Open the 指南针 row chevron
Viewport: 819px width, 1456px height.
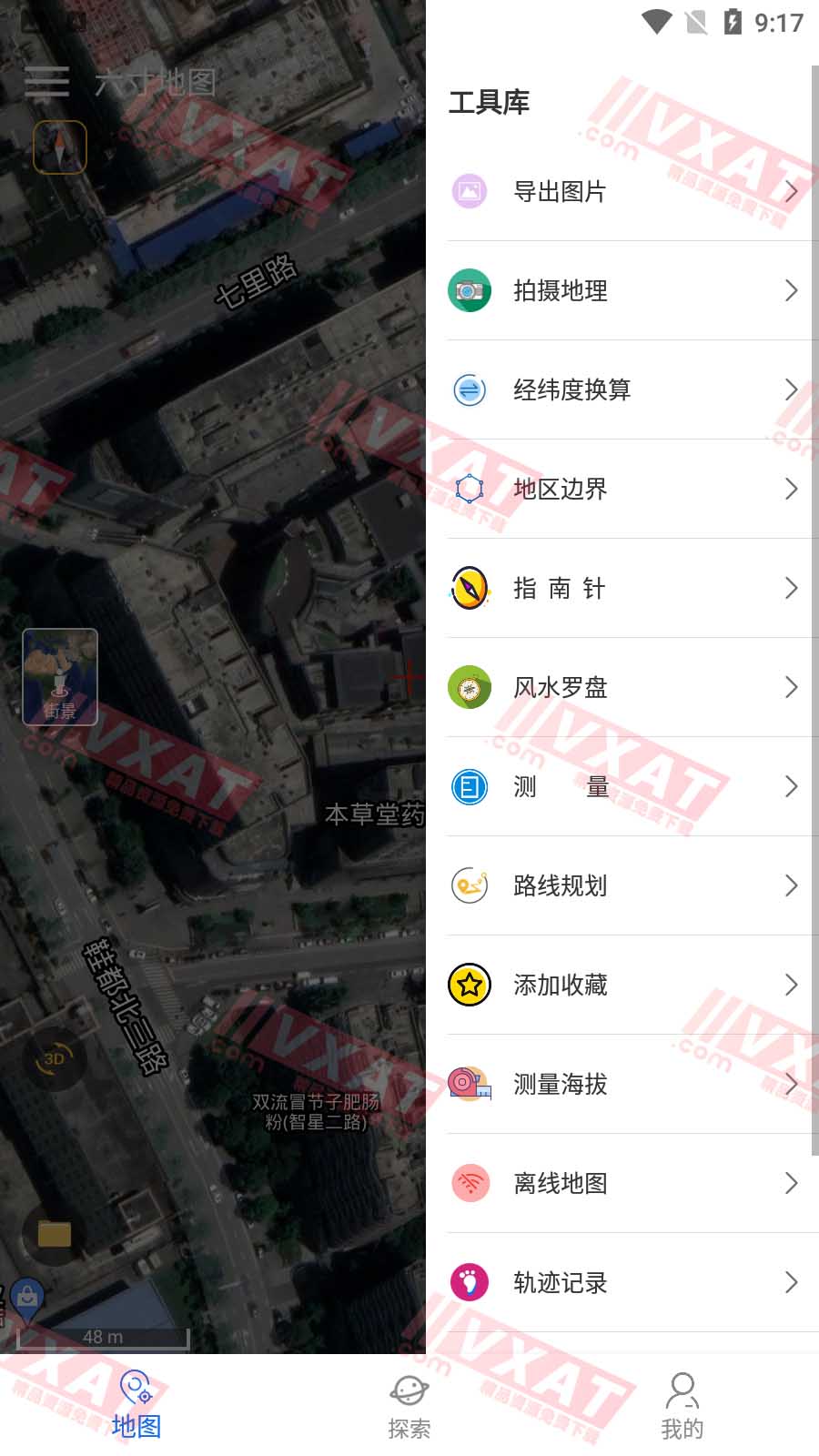(x=790, y=589)
